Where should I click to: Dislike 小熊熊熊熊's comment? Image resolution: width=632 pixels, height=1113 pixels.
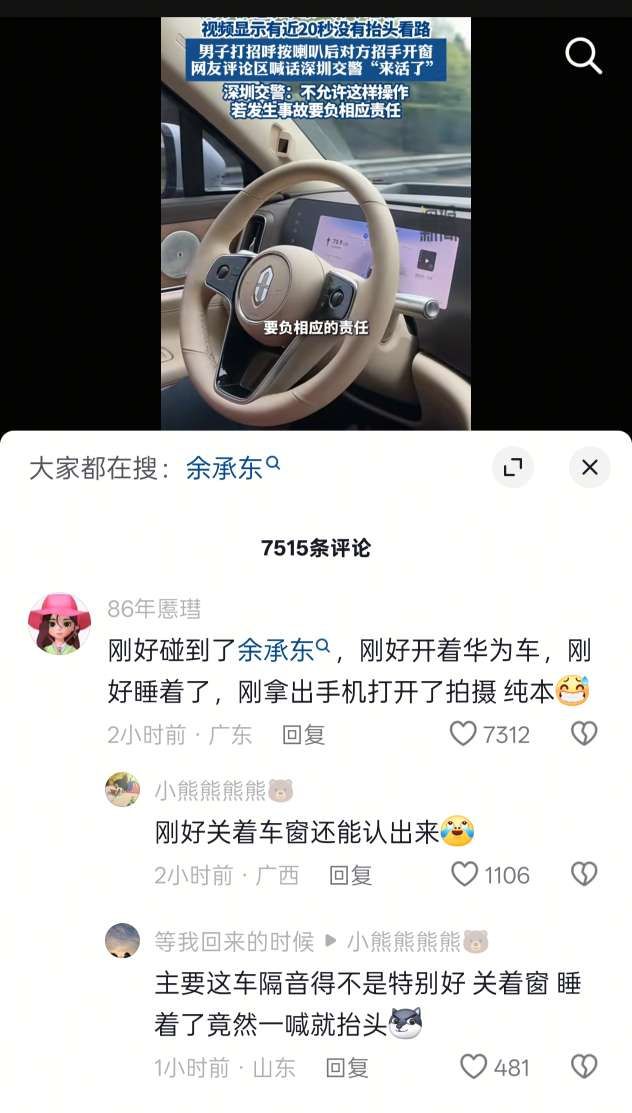click(584, 875)
